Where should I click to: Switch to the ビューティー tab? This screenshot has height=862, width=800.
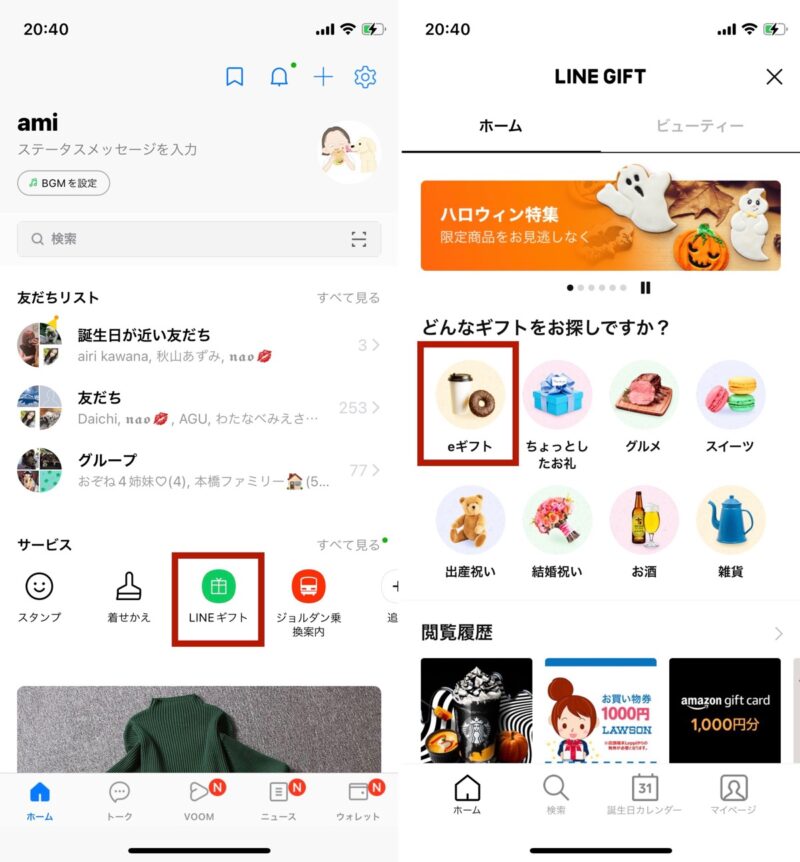click(x=700, y=126)
